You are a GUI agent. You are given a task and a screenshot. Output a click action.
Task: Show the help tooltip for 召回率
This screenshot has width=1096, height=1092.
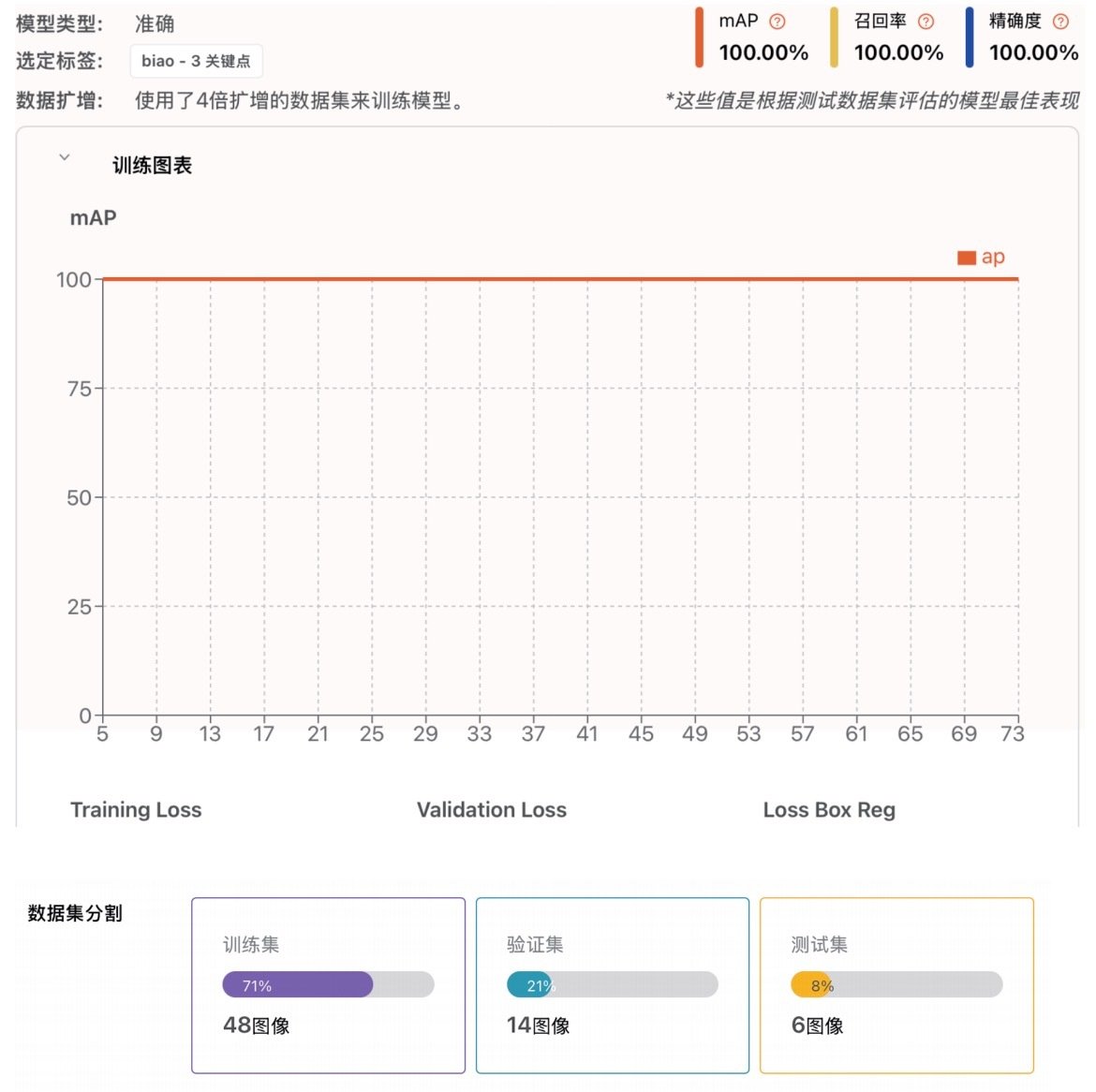tap(926, 22)
